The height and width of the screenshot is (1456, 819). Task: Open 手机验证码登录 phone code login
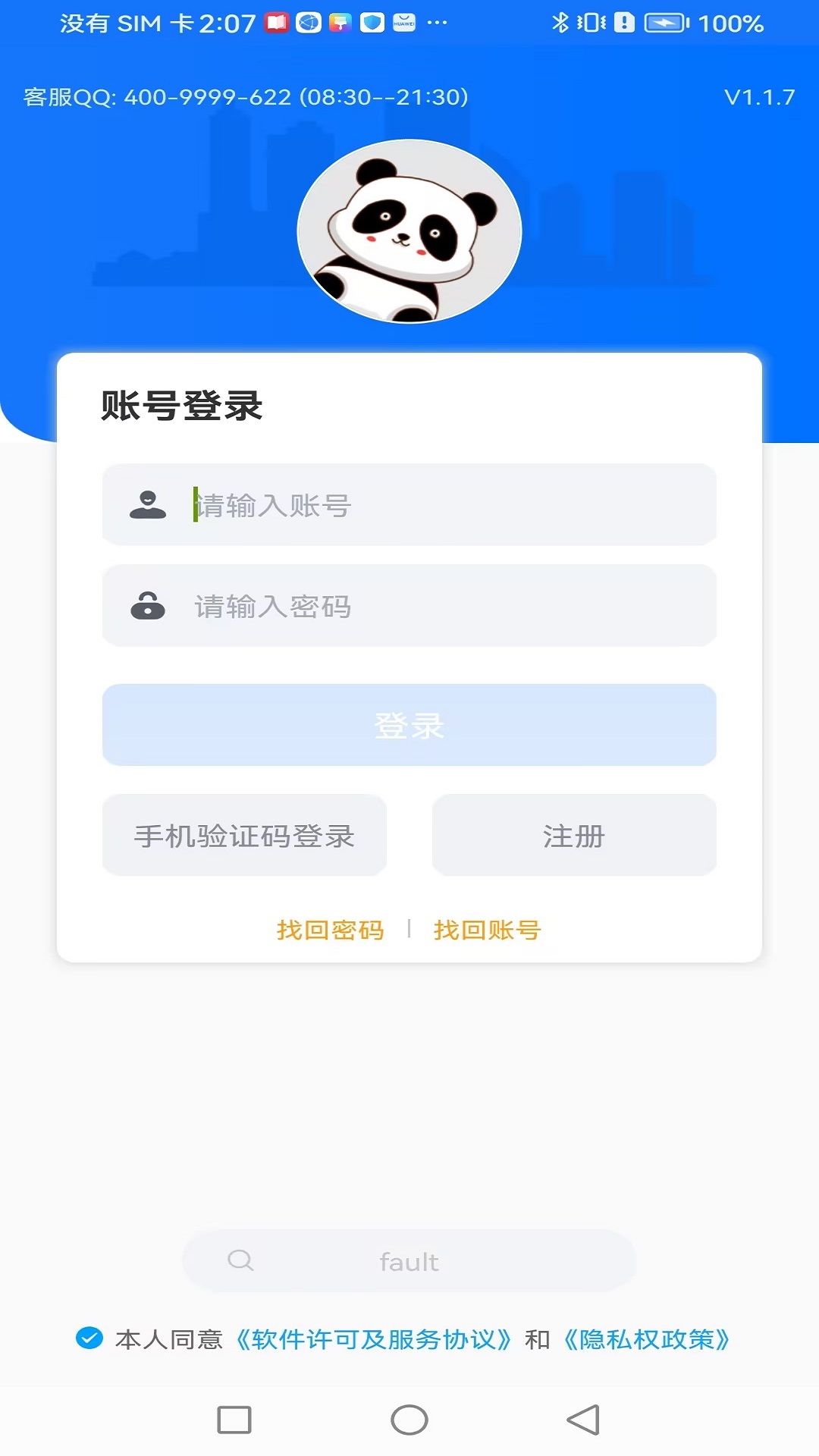[244, 836]
